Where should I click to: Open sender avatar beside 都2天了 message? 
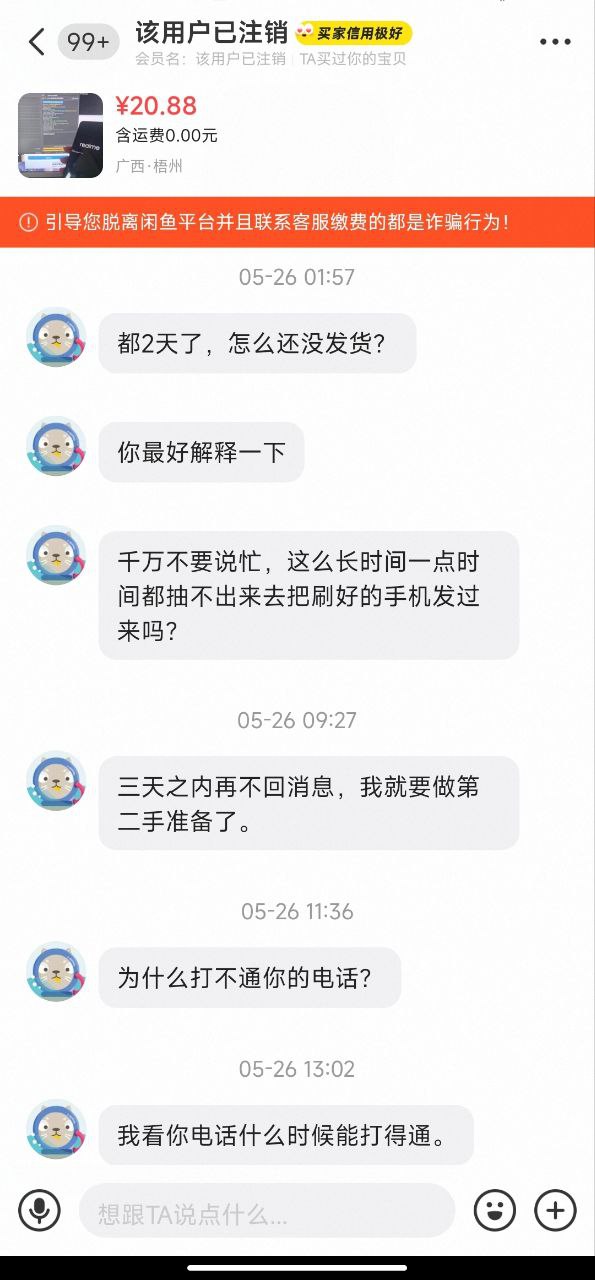tap(56, 337)
